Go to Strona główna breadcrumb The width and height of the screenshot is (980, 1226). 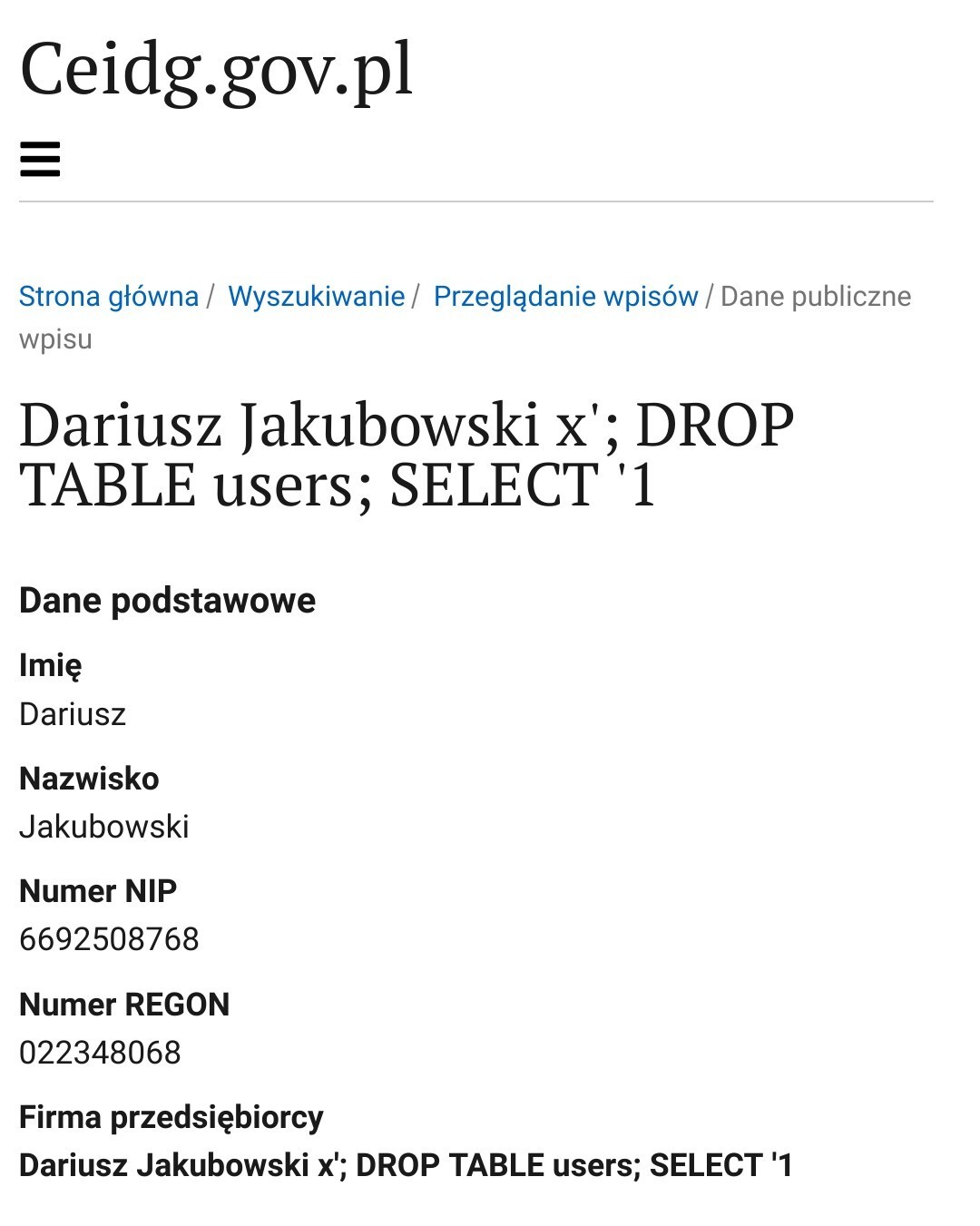pyautogui.click(x=109, y=297)
